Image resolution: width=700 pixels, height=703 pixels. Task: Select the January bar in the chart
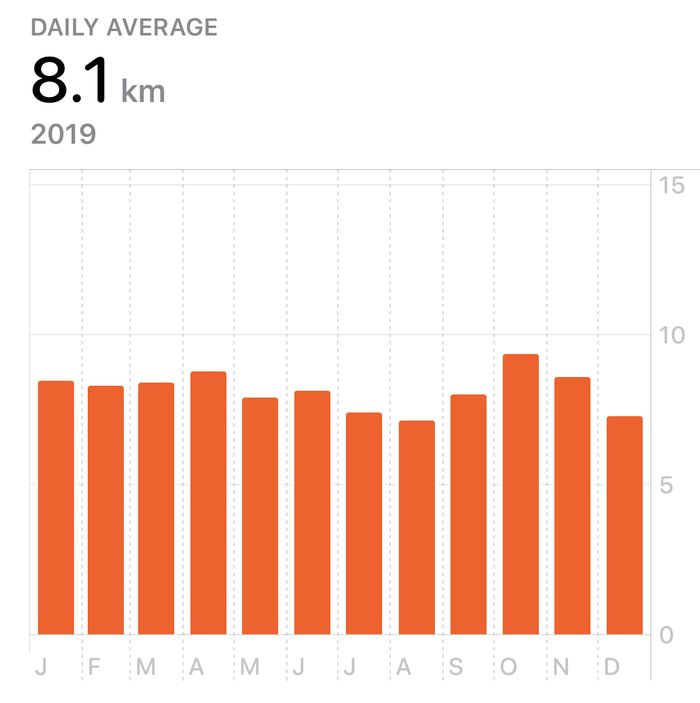[x=56, y=508]
